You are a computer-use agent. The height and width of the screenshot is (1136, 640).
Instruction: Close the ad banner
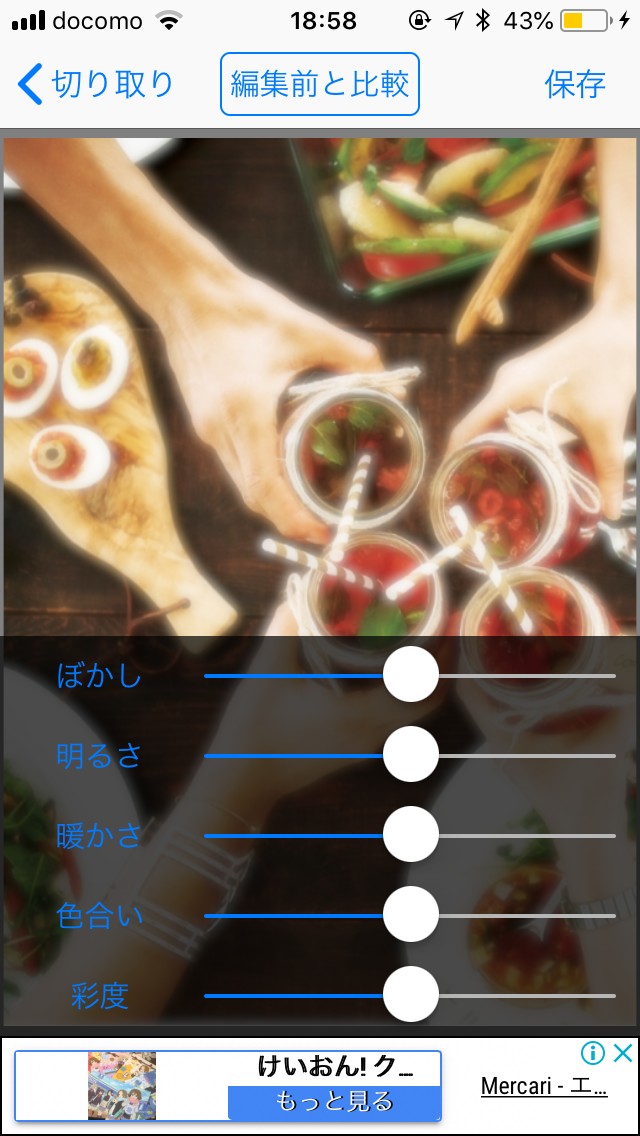[x=622, y=1052]
